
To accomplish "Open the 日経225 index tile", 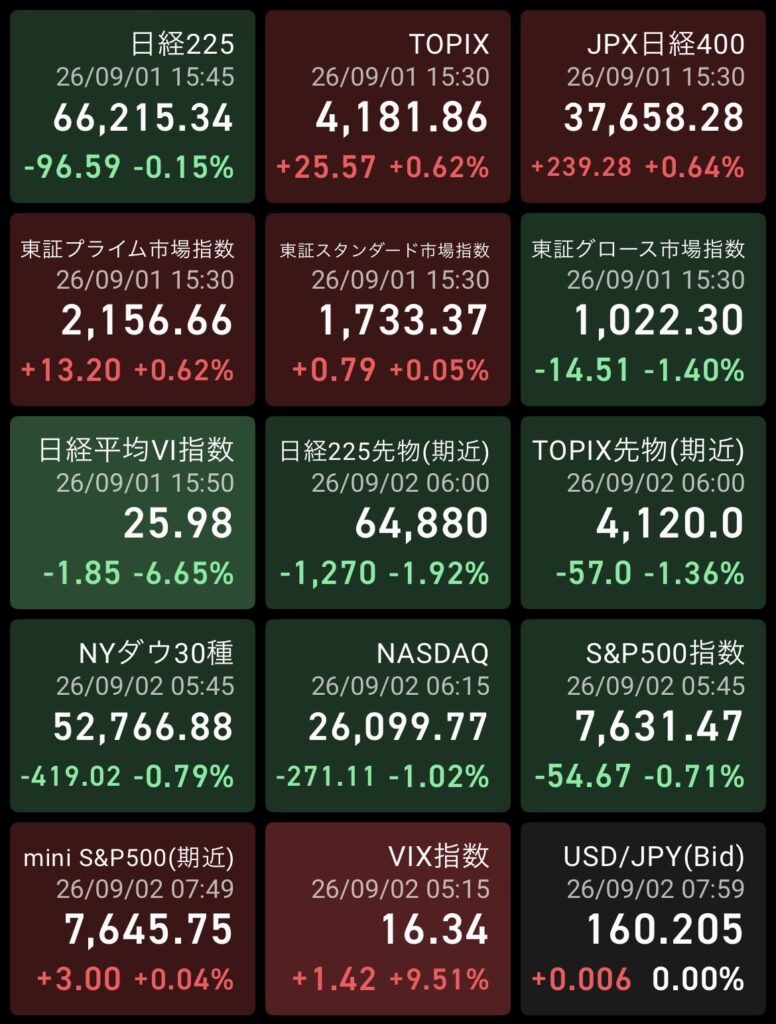I will pos(133,106).
